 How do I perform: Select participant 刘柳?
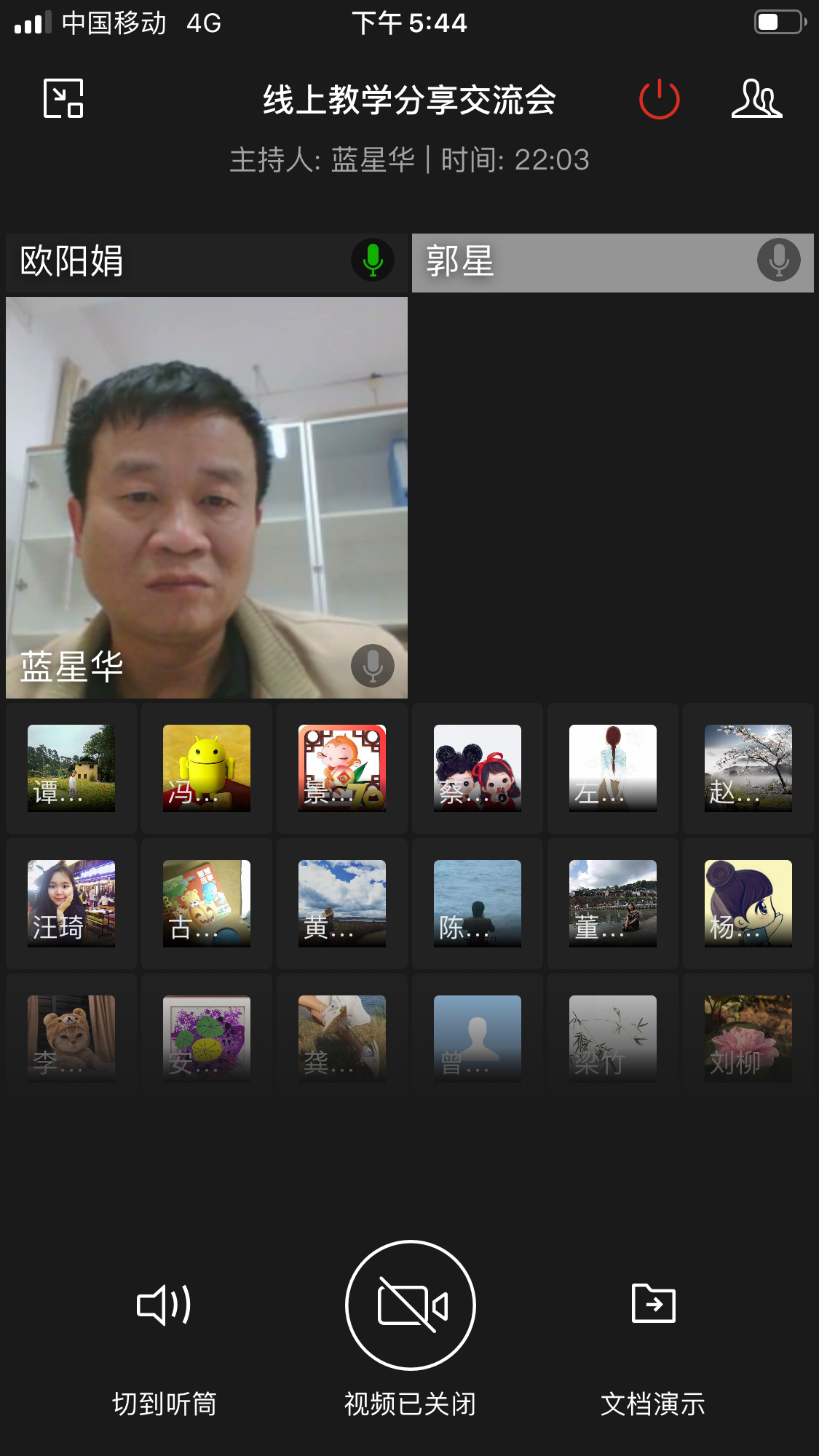748,1039
